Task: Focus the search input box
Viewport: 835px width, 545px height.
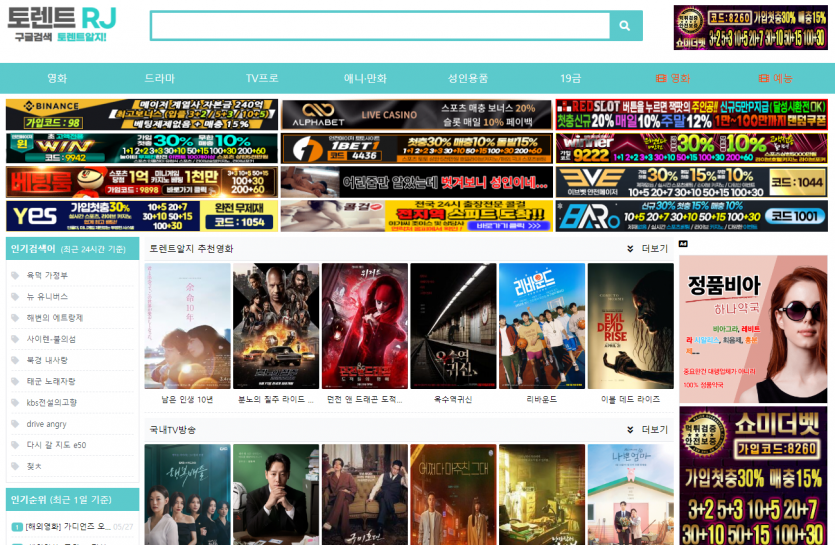Action: tap(380, 26)
